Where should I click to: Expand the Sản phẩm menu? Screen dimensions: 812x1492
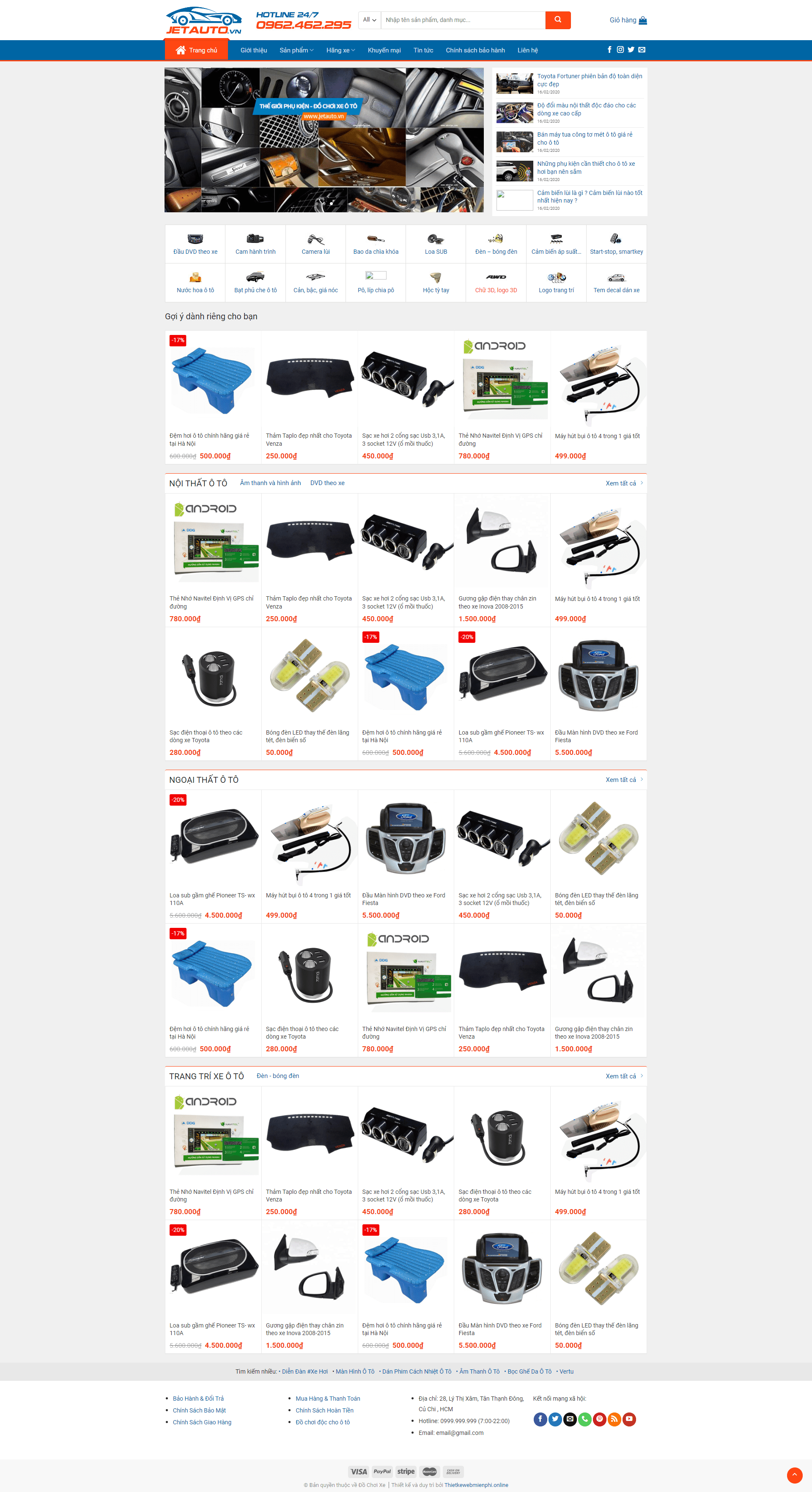(296, 50)
